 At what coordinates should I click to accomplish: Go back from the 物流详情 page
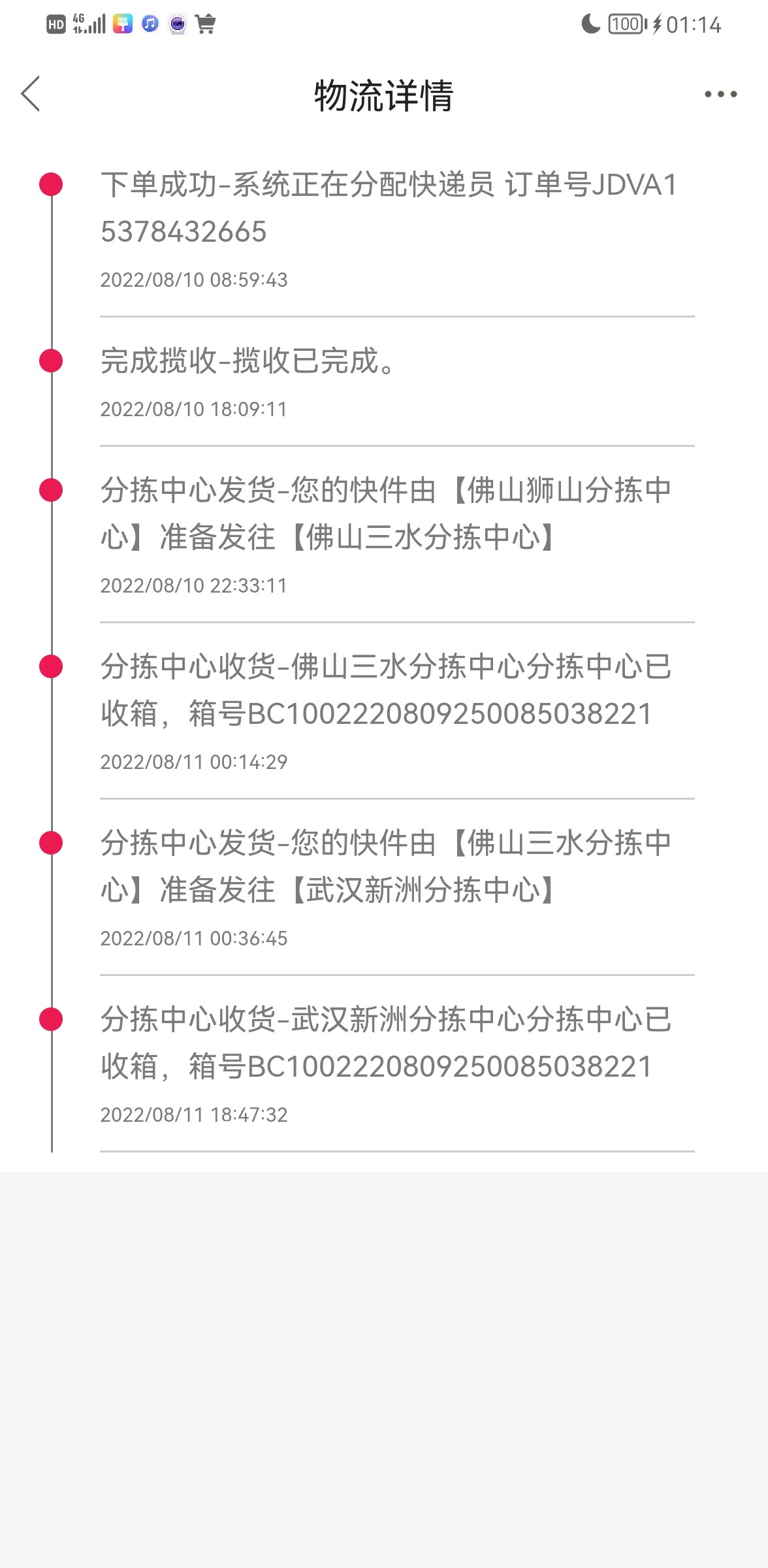tap(31, 94)
